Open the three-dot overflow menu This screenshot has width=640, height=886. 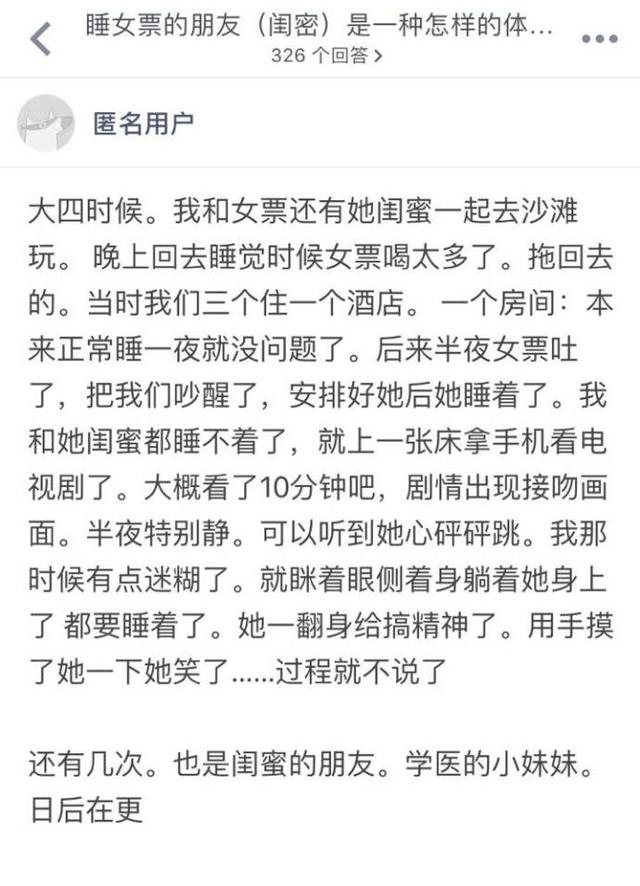598,39
